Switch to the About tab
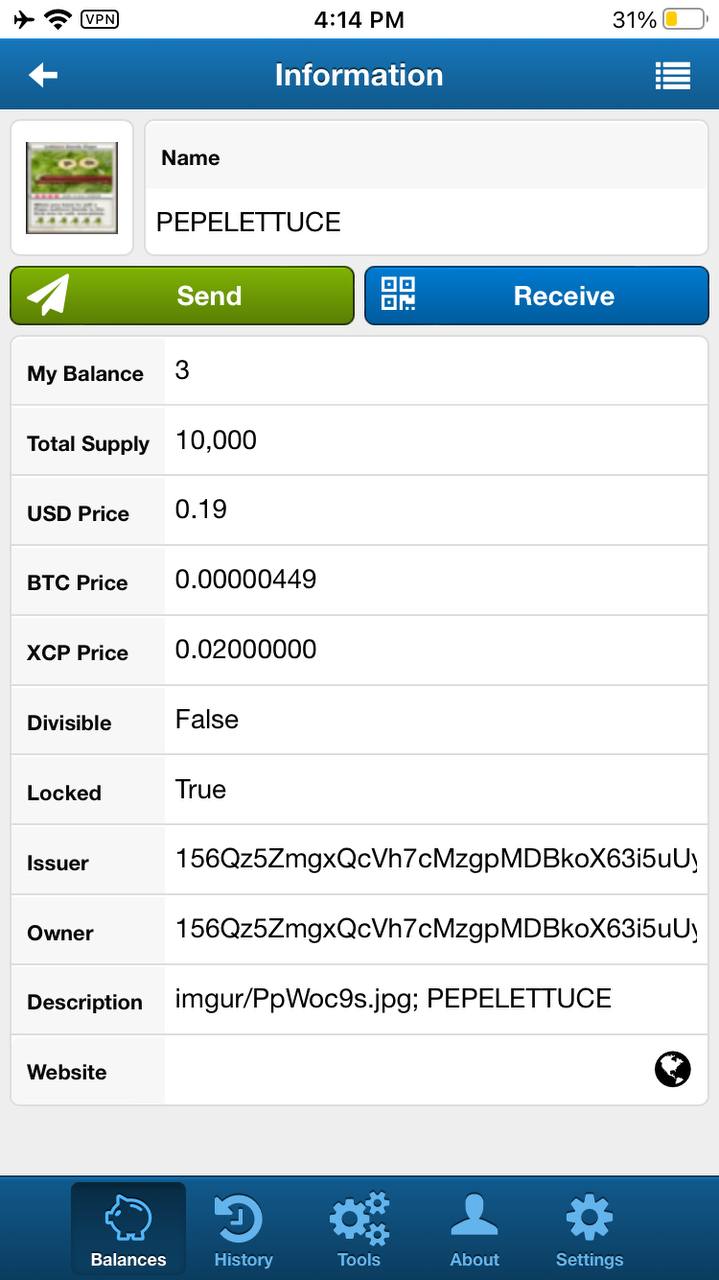The width and height of the screenshot is (719, 1280). [x=474, y=1229]
